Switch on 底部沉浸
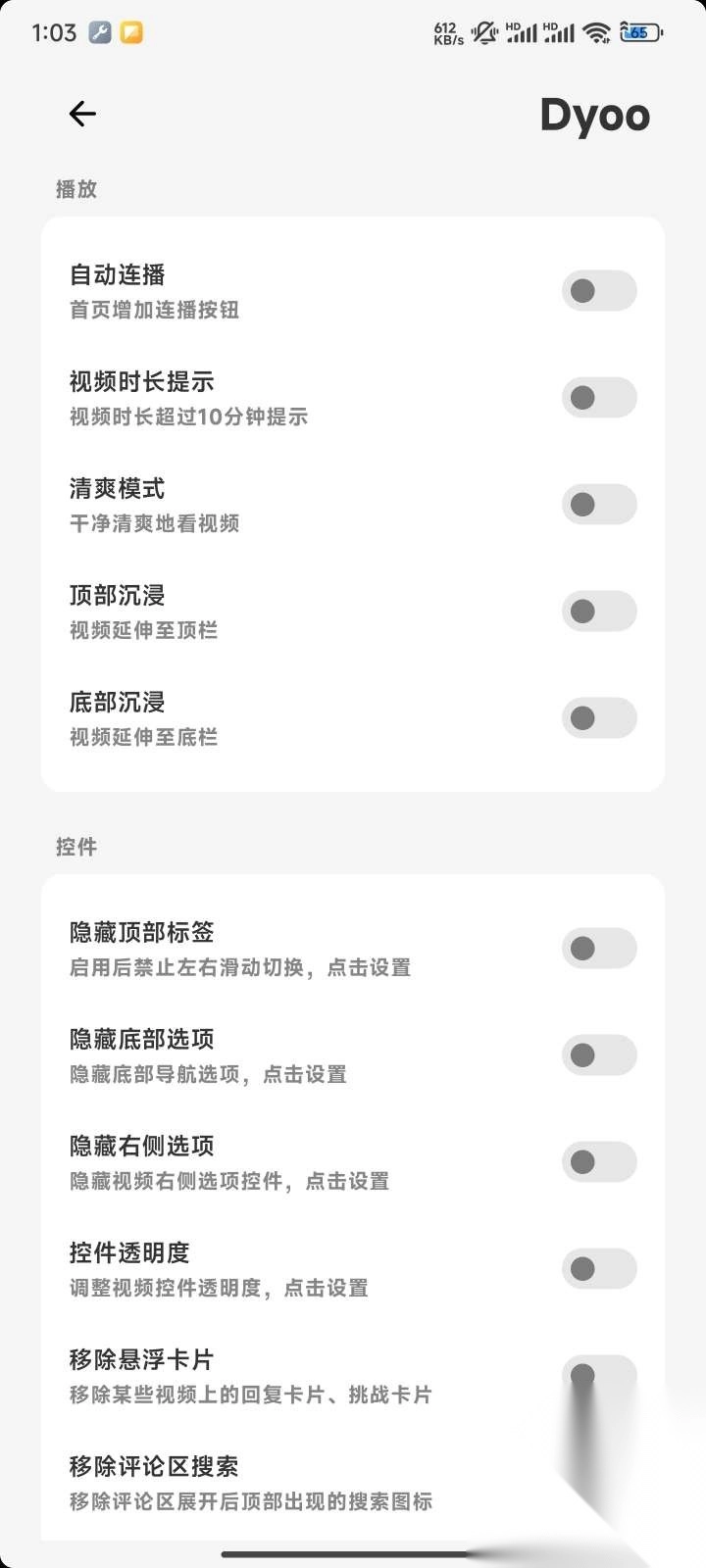The image size is (706, 1568). [x=598, y=718]
